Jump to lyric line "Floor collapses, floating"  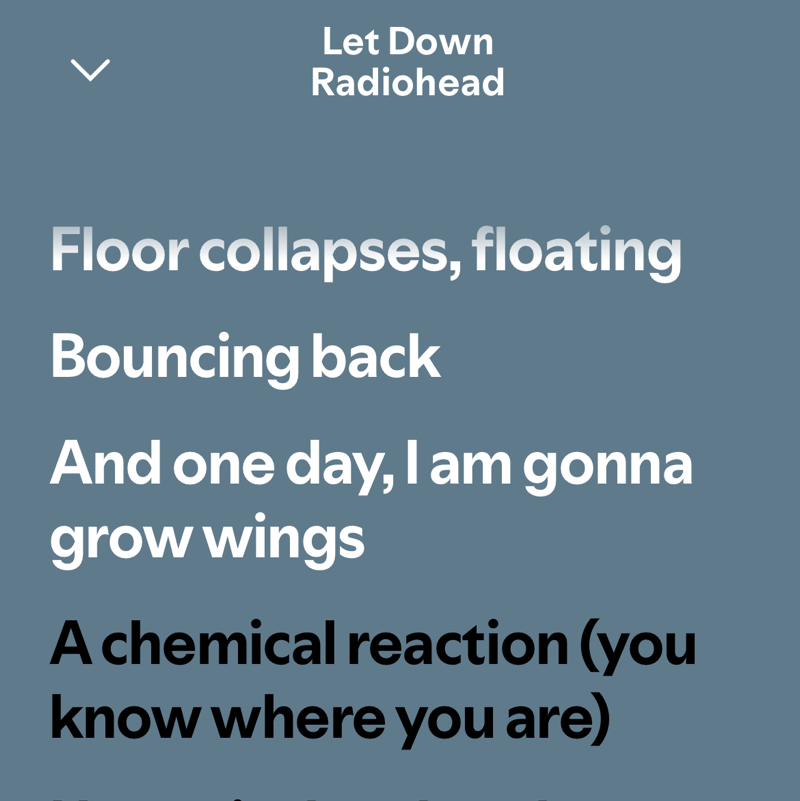(x=366, y=250)
